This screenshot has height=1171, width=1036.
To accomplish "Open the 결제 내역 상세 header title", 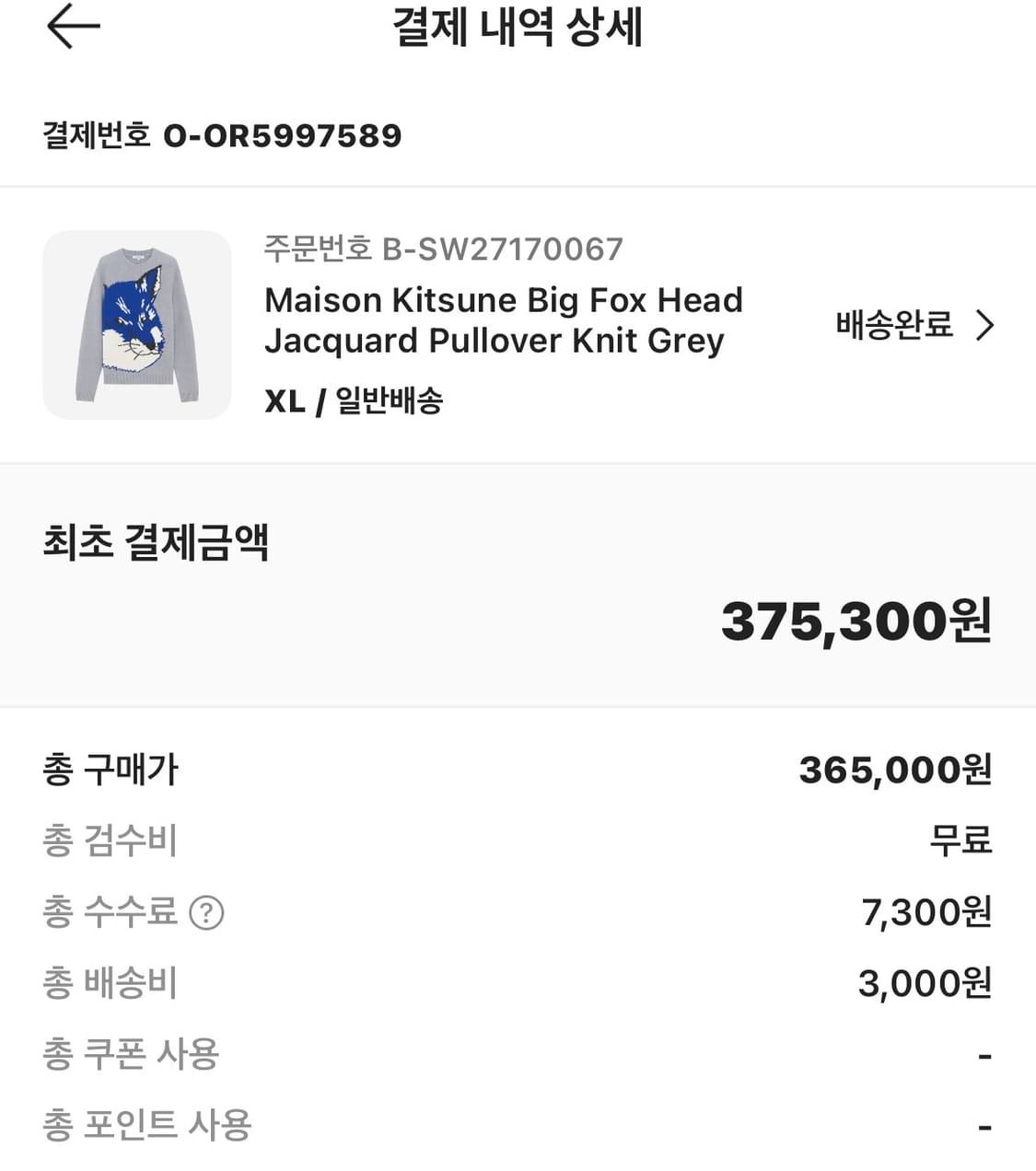I will [518, 29].
